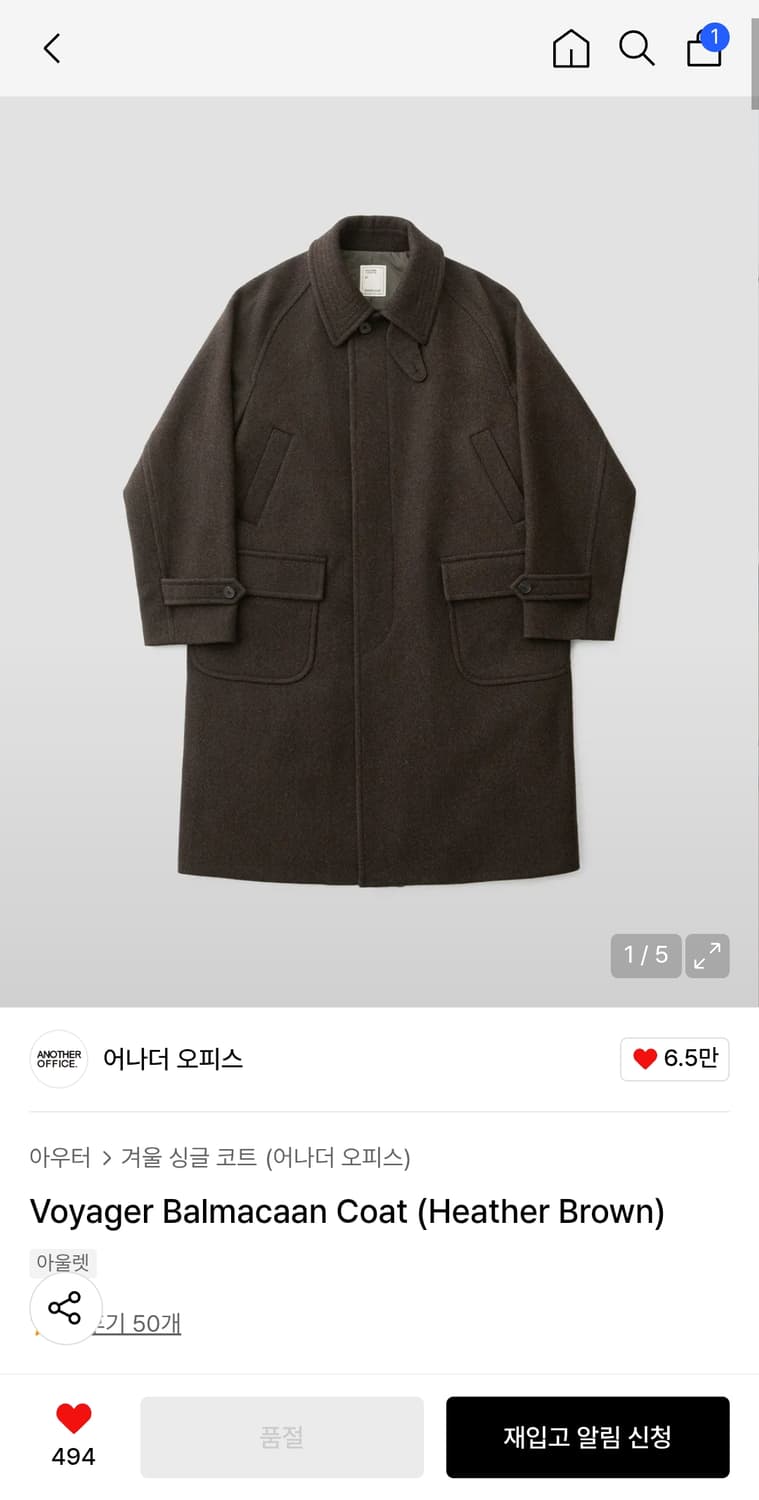Open the 어나더 오피스 brand page
Viewport: 759px width, 1500px height.
pos(173,1058)
